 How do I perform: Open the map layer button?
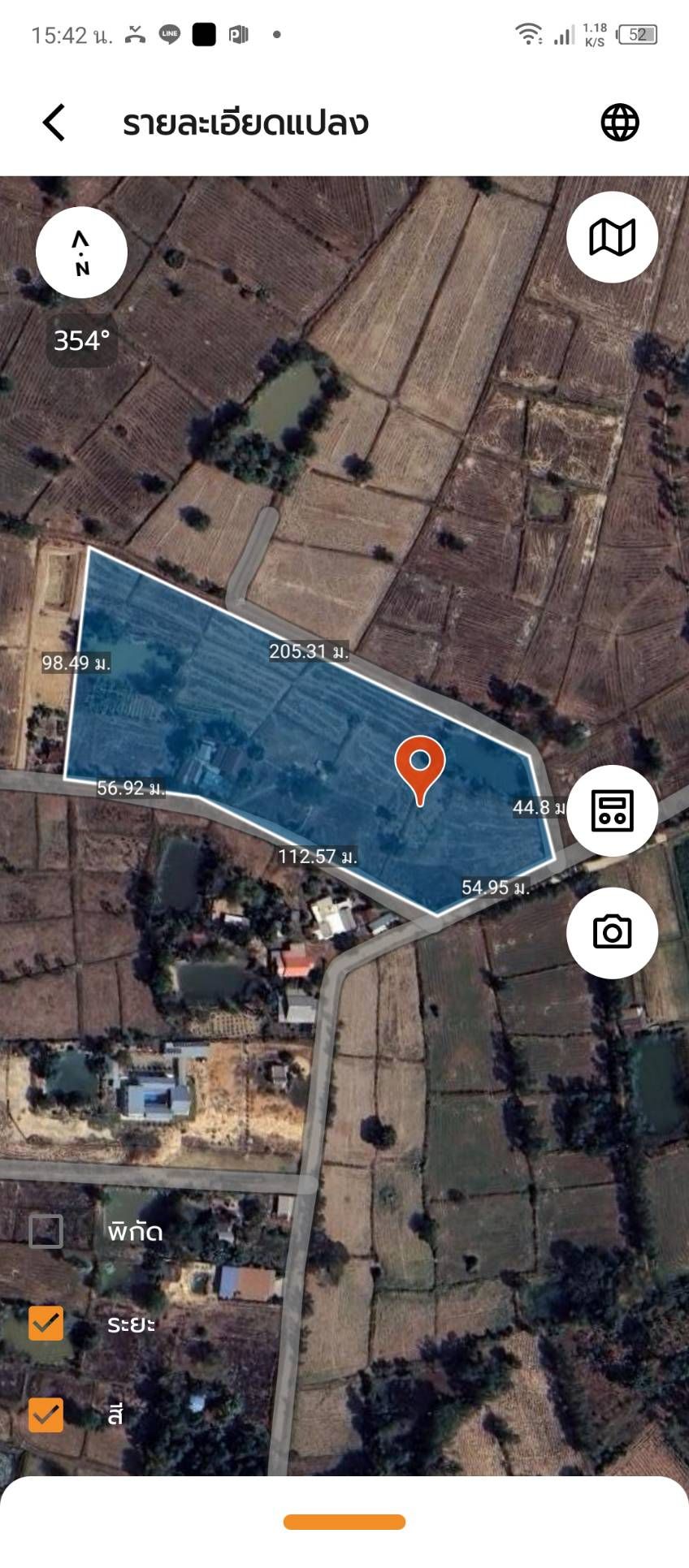point(612,237)
